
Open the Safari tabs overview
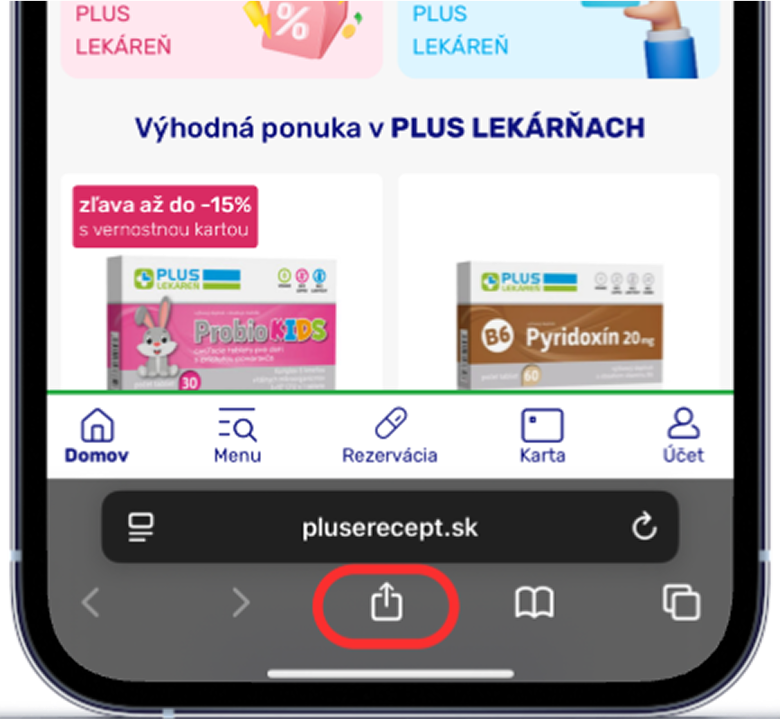coord(681,603)
